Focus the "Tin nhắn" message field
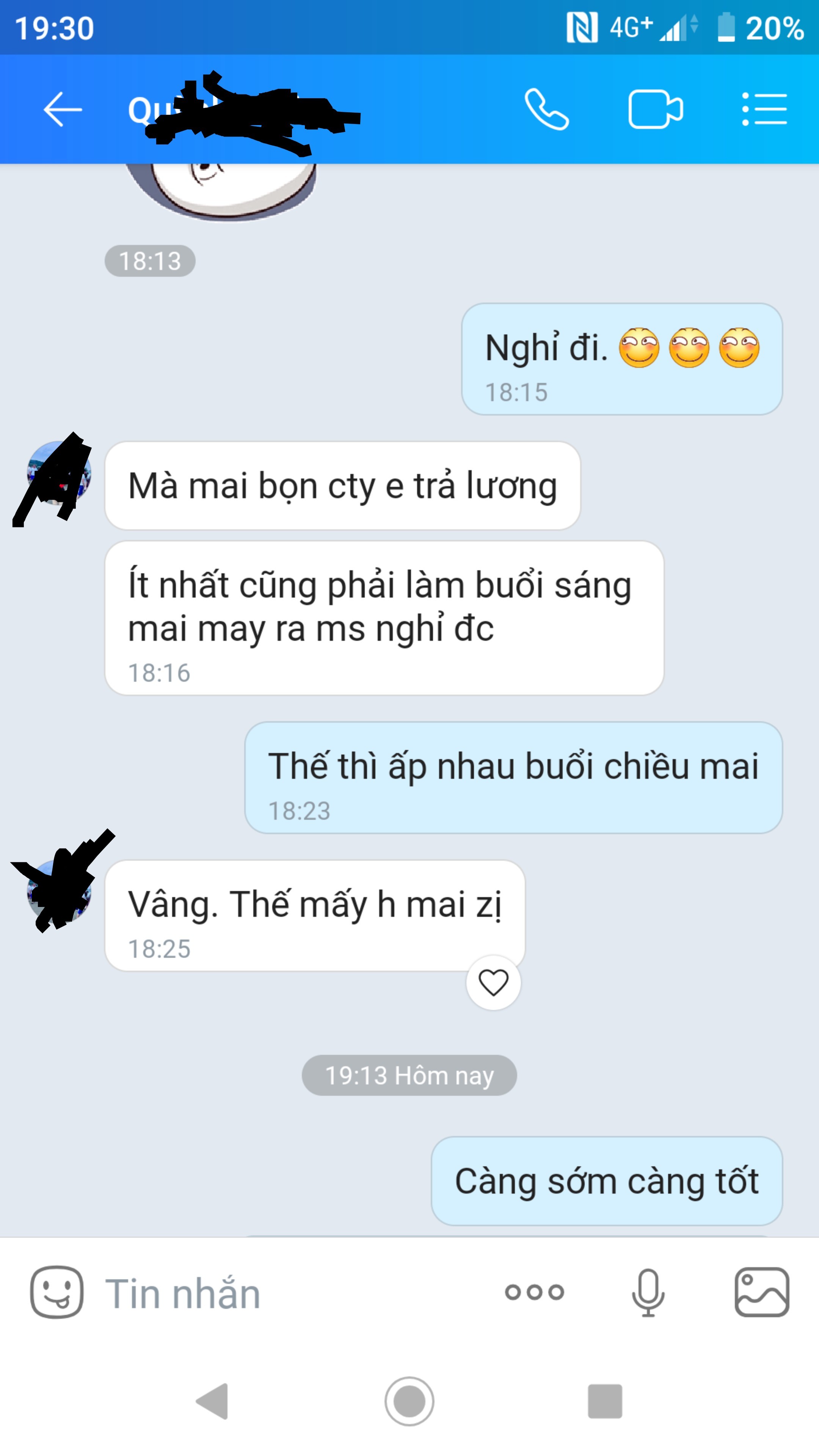Screen dimensions: 819x1456 282,1293
